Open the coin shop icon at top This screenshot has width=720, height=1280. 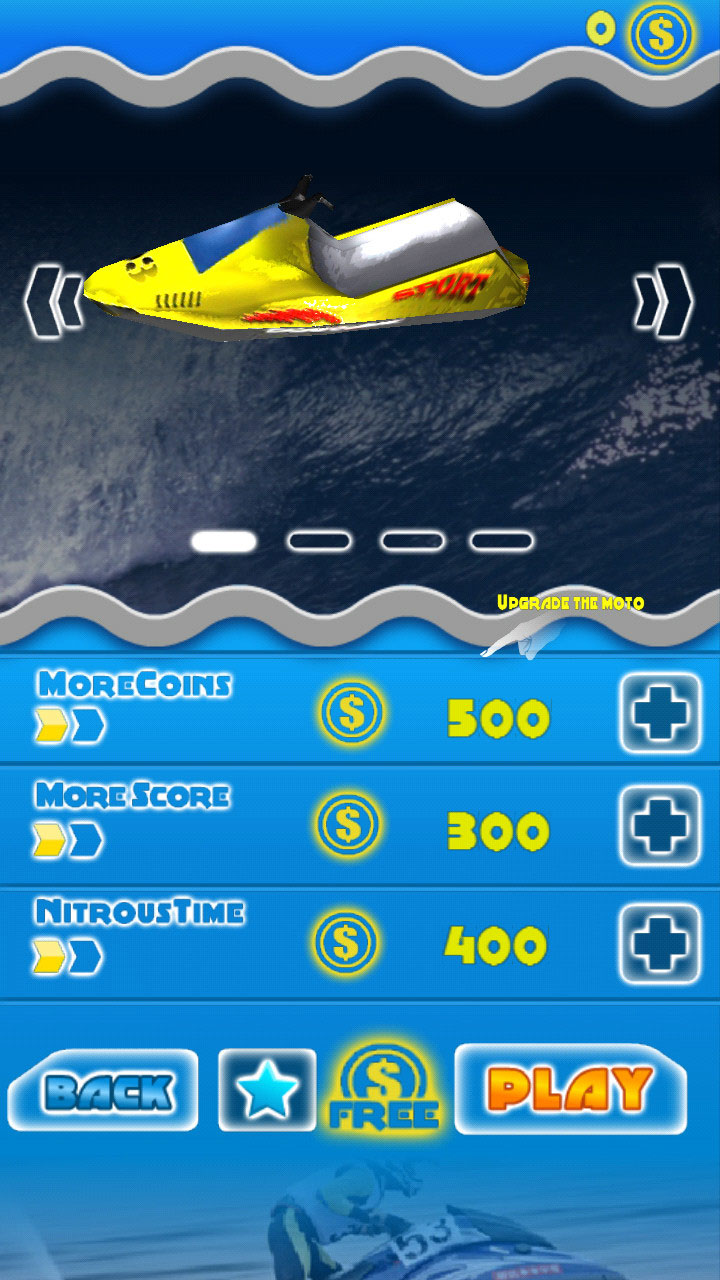pos(661,35)
